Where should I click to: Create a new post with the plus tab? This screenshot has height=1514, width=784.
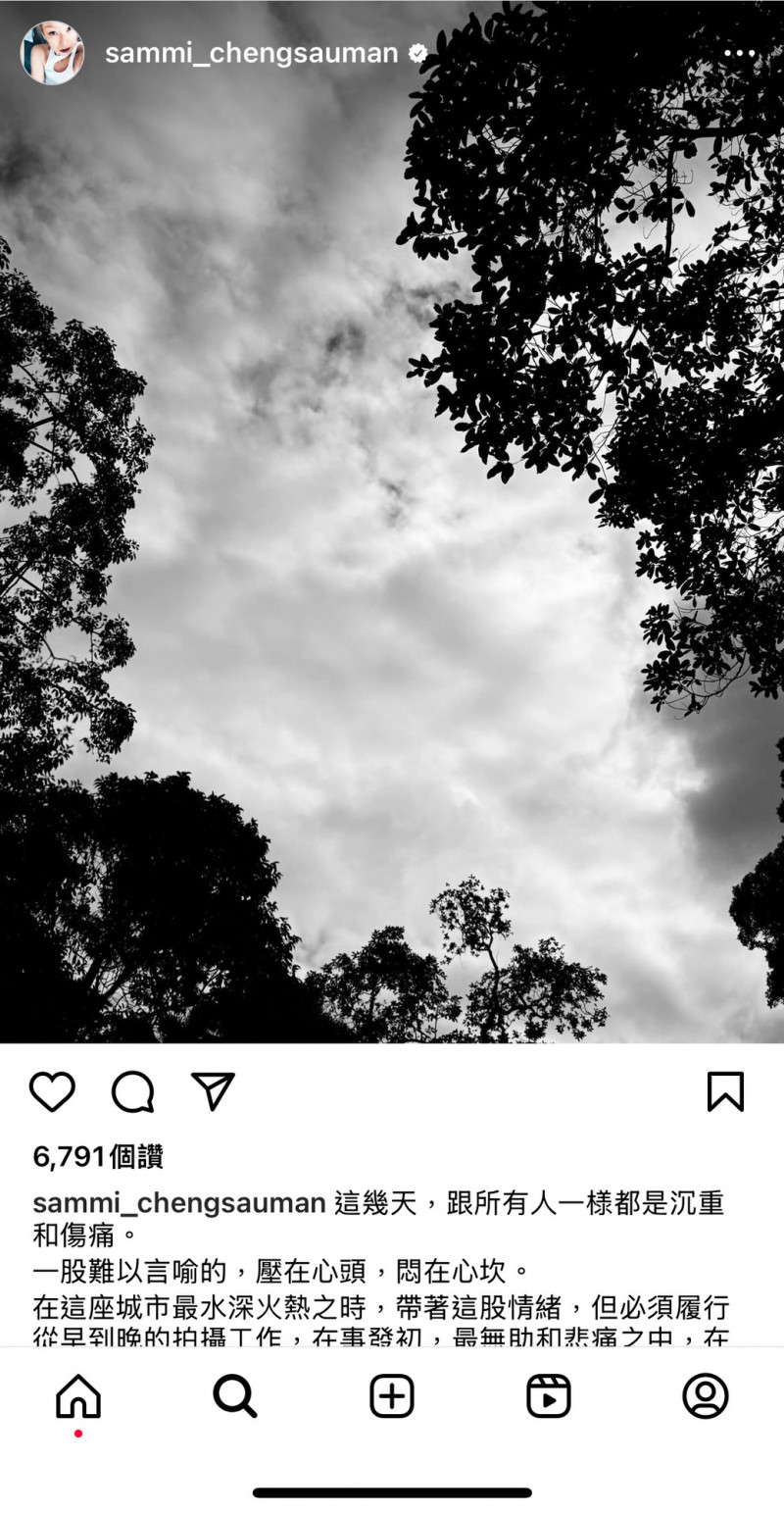pyautogui.click(x=392, y=1396)
